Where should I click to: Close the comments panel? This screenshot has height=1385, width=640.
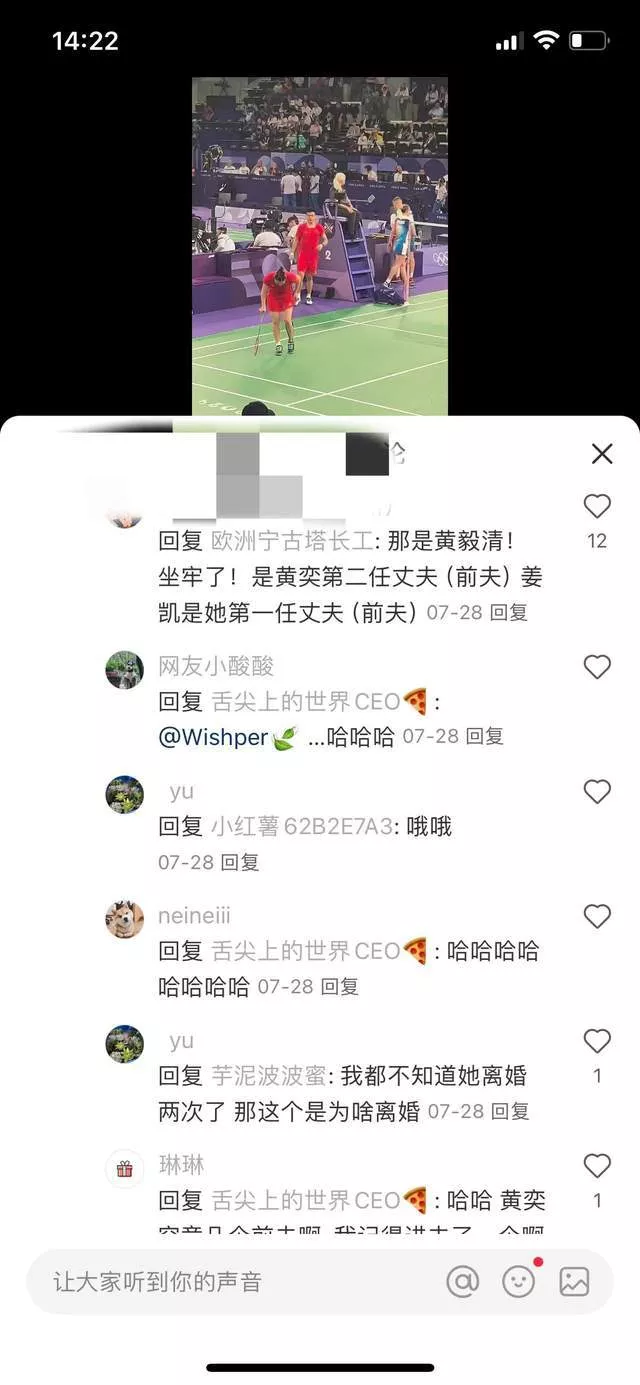click(x=601, y=454)
